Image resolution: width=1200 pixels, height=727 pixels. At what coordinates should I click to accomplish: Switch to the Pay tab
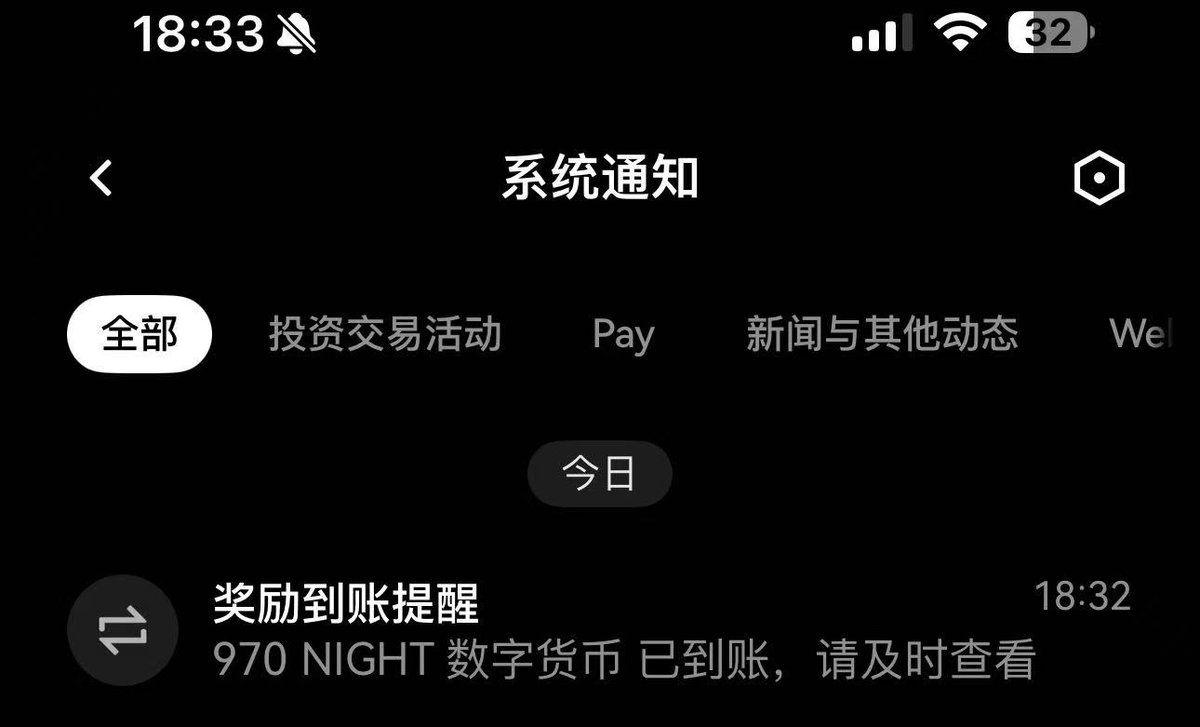pos(623,334)
